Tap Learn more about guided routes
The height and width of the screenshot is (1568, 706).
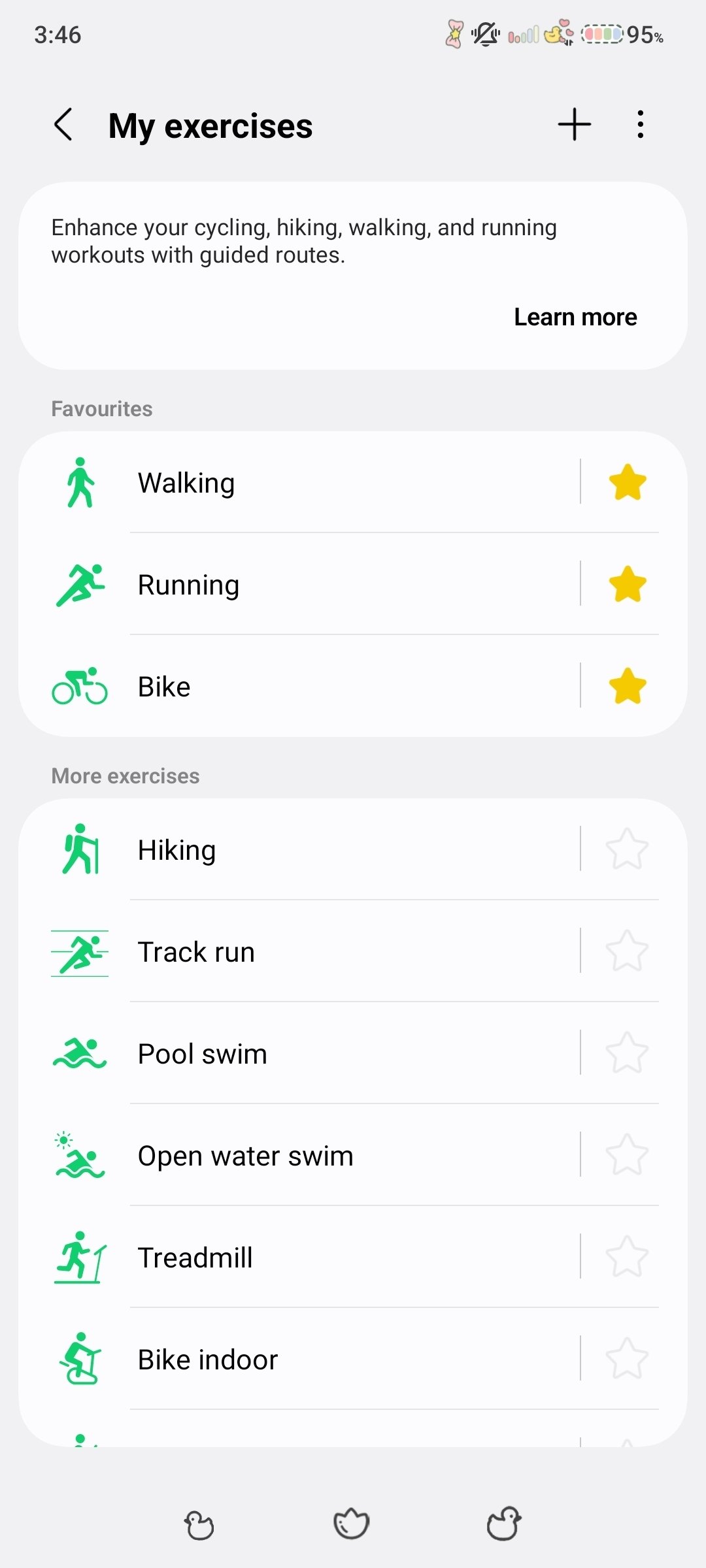pyautogui.click(x=575, y=318)
